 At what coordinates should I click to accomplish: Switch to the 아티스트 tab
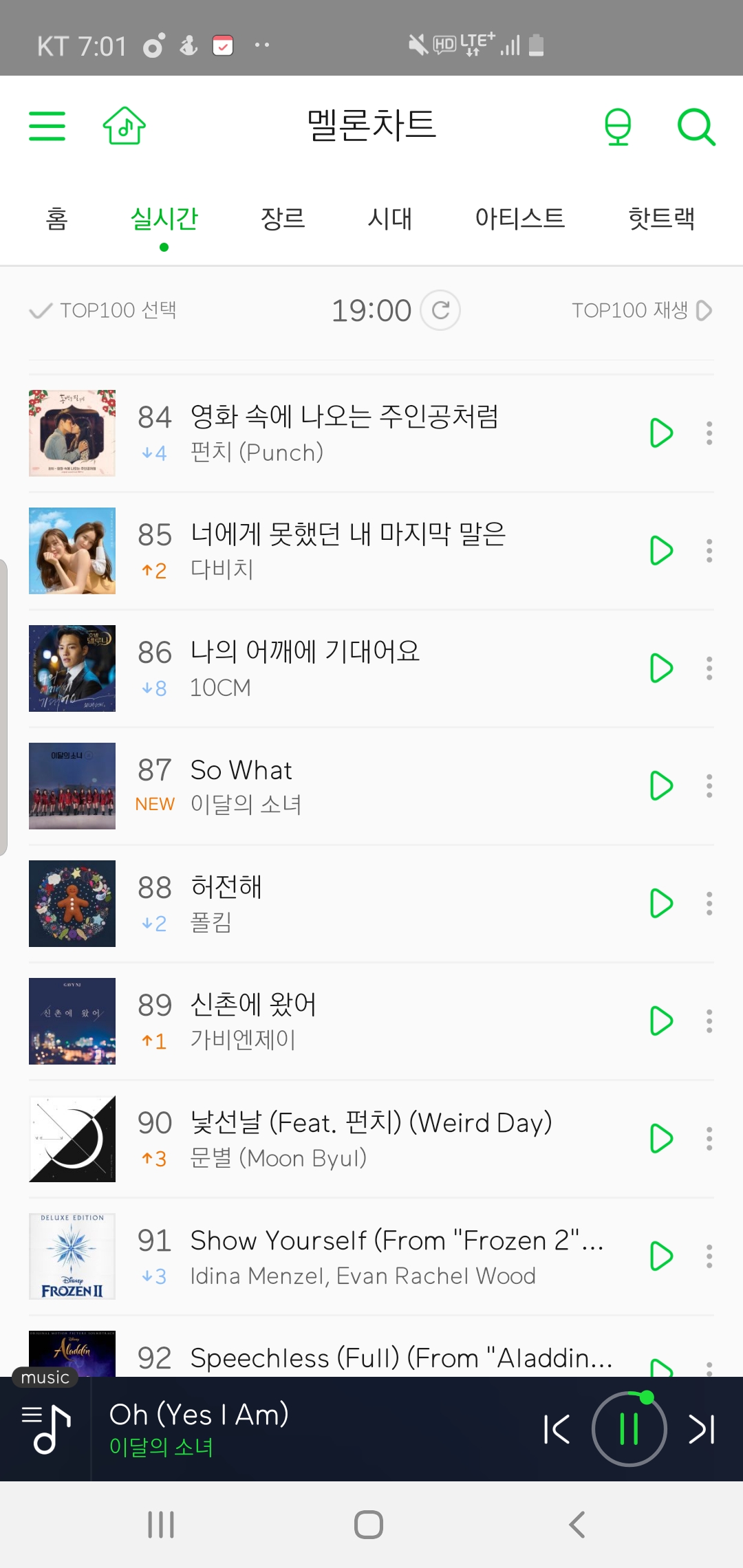tap(519, 219)
